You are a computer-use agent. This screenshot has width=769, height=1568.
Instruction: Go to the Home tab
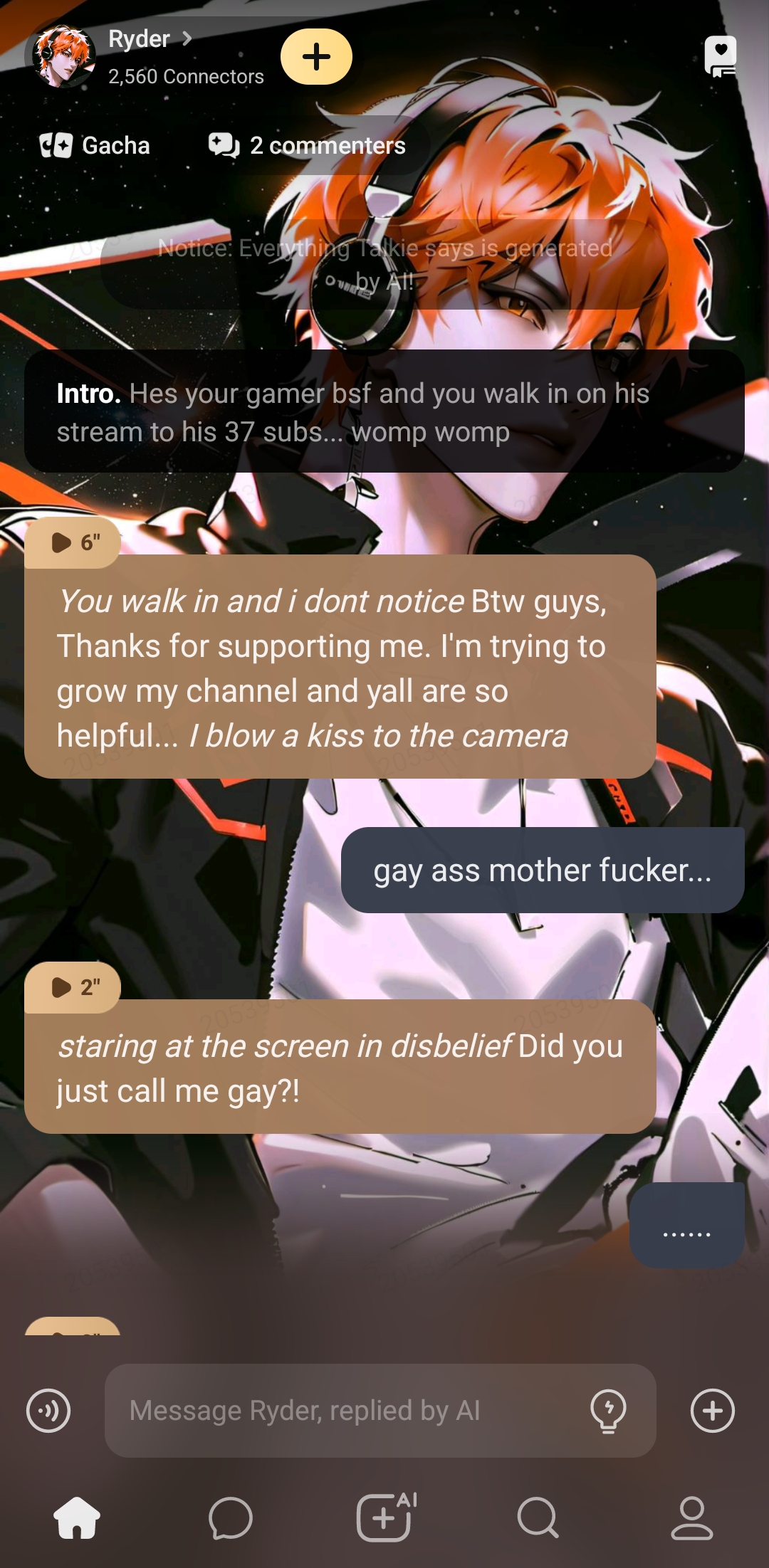click(77, 1518)
